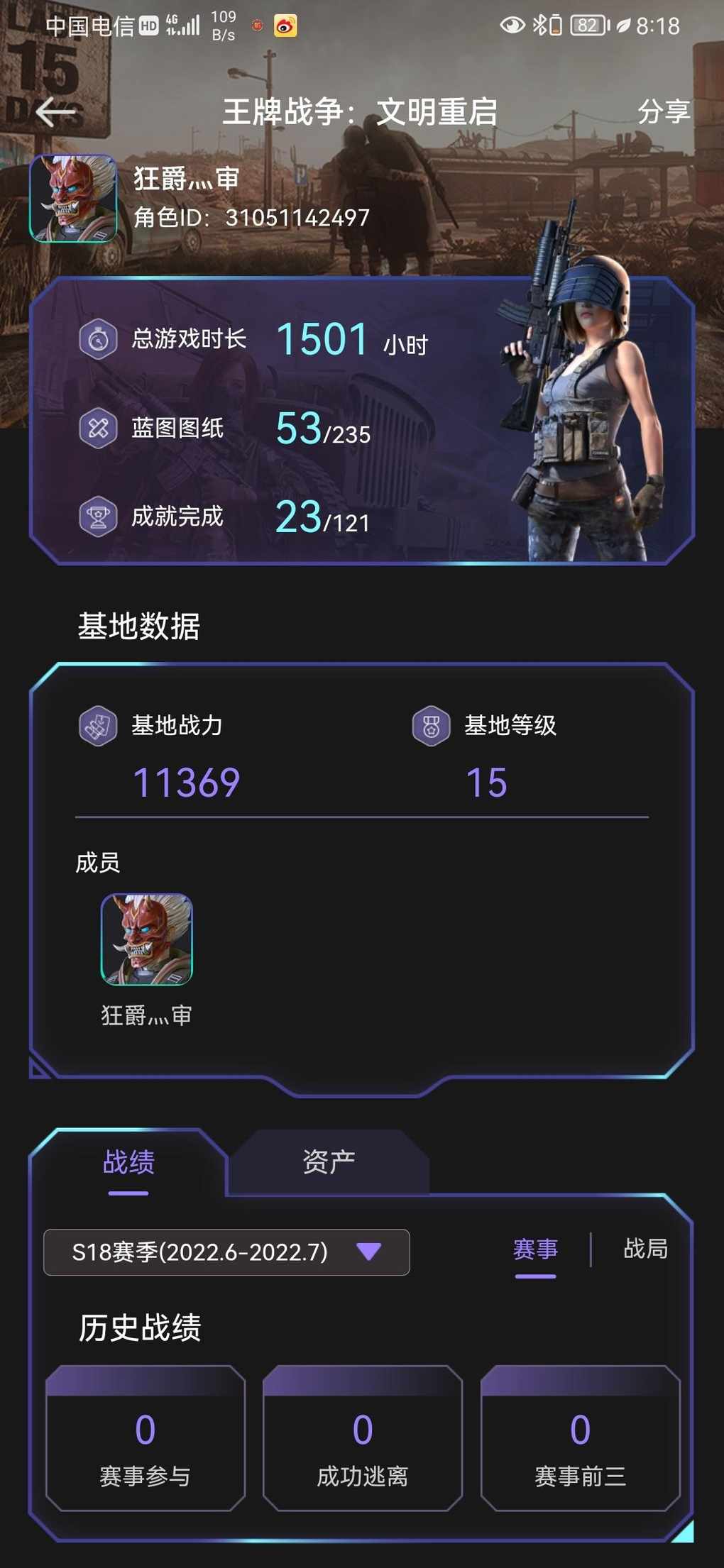Tap the profile avatar next to 角色ID
Image resolution: width=724 pixels, height=1568 pixels.
pos(73,199)
